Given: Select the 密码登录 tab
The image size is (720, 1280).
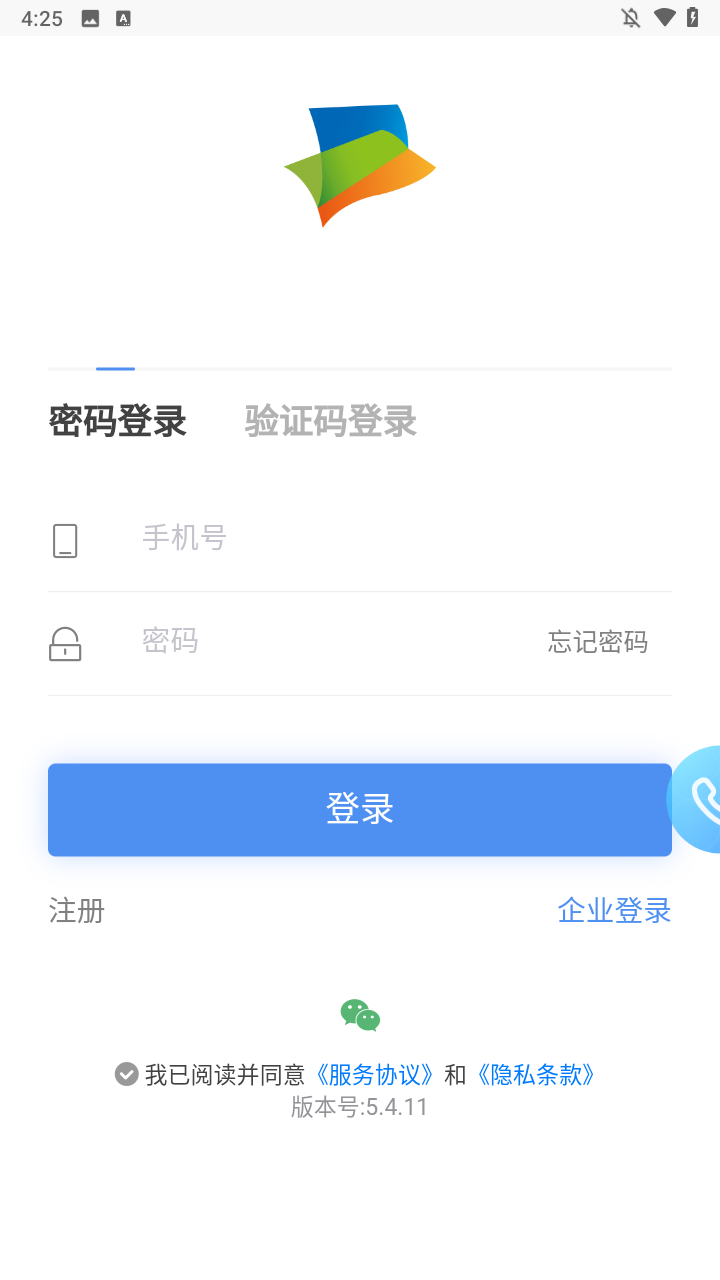Looking at the screenshot, I should pyautogui.click(x=118, y=421).
